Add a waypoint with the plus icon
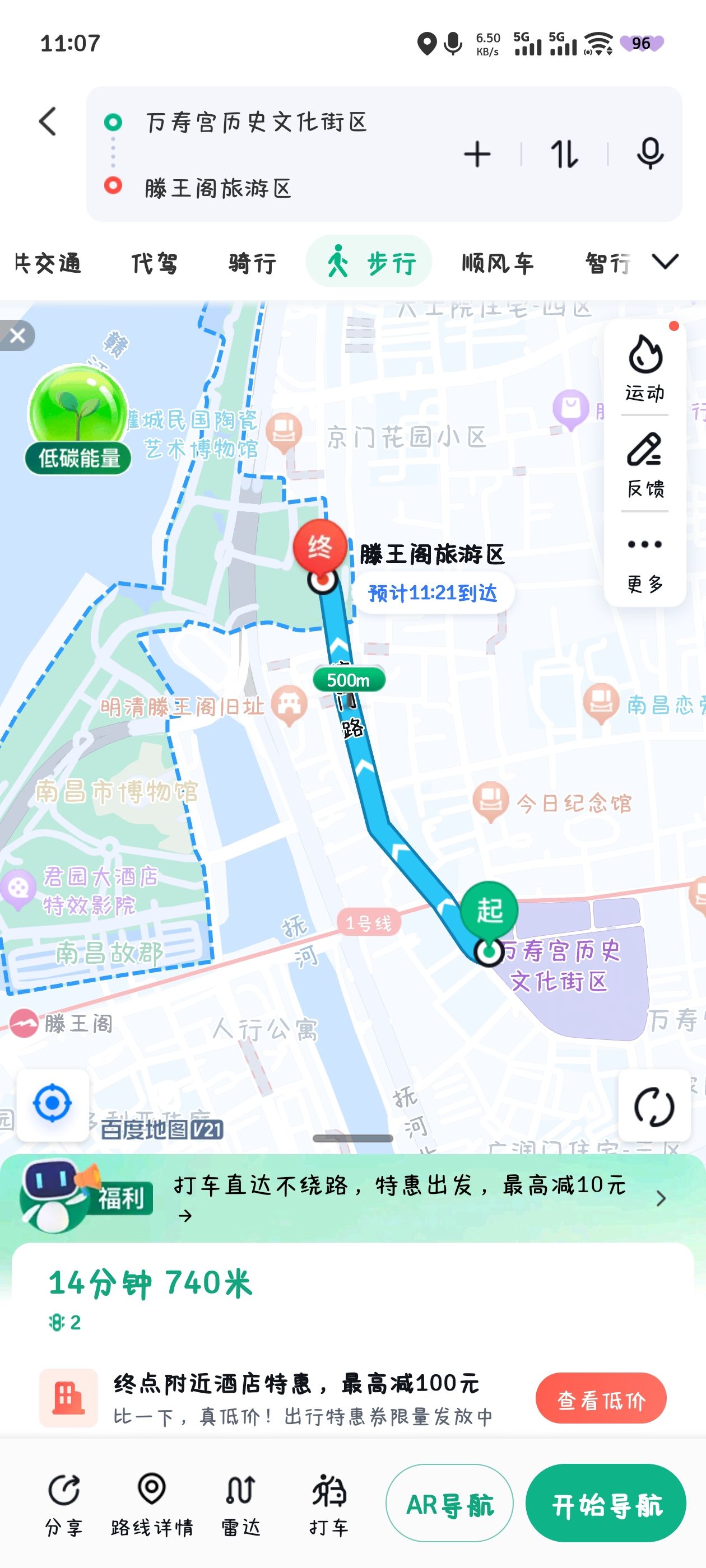 [477, 154]
